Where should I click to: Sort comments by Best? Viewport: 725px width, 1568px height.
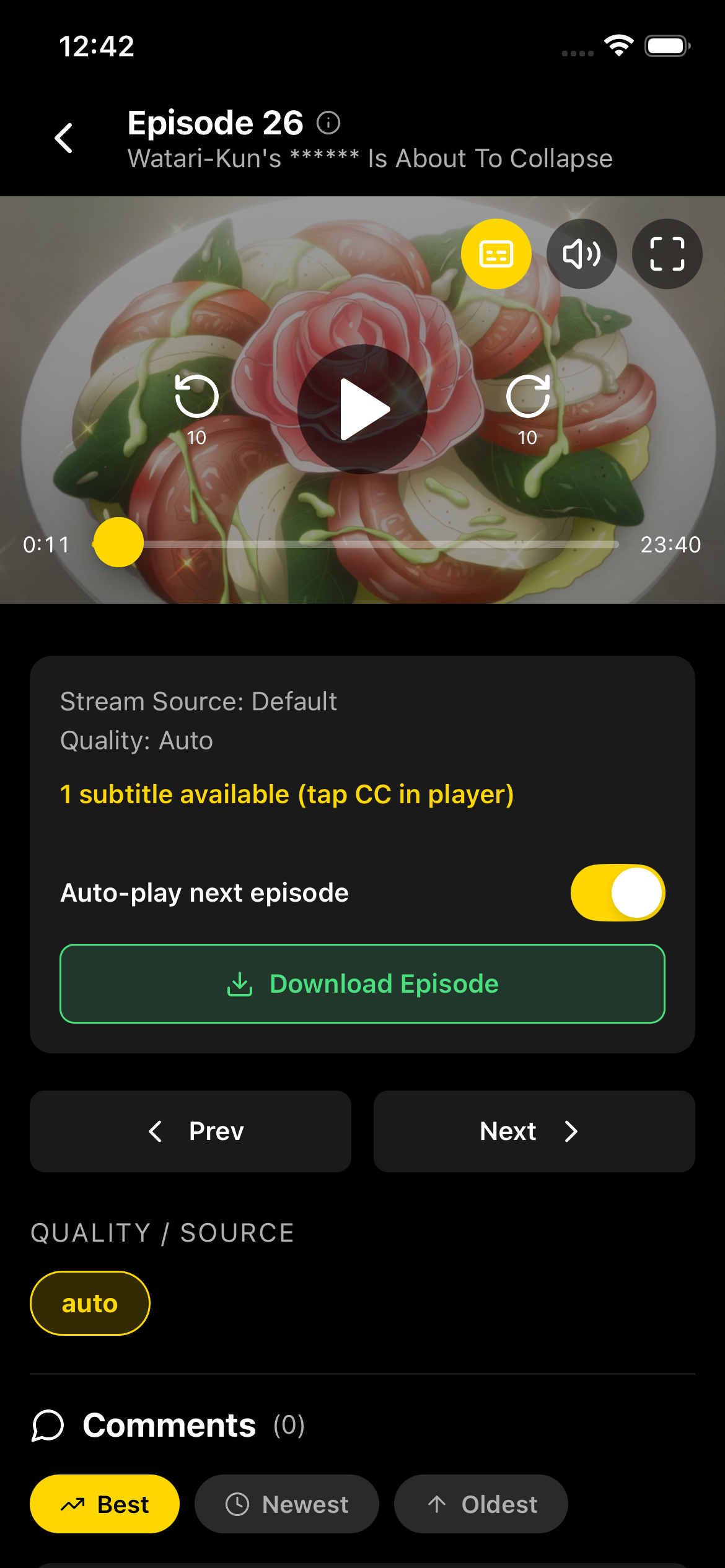(x=105, y=1504)
